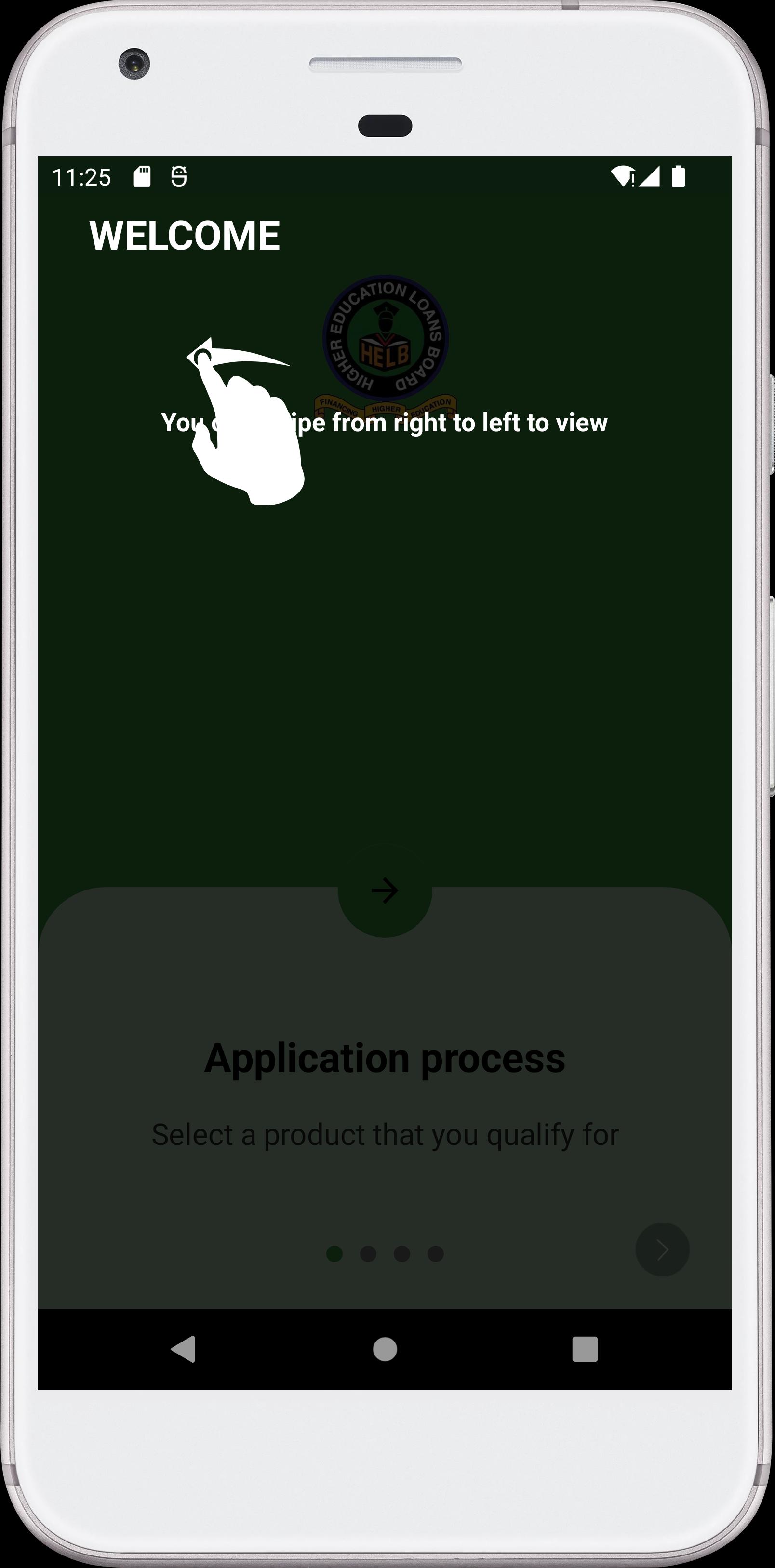This screenshot has height=1568, width=775.
Task: Select the second page indicator dot
Action: tap(368, 1253)
